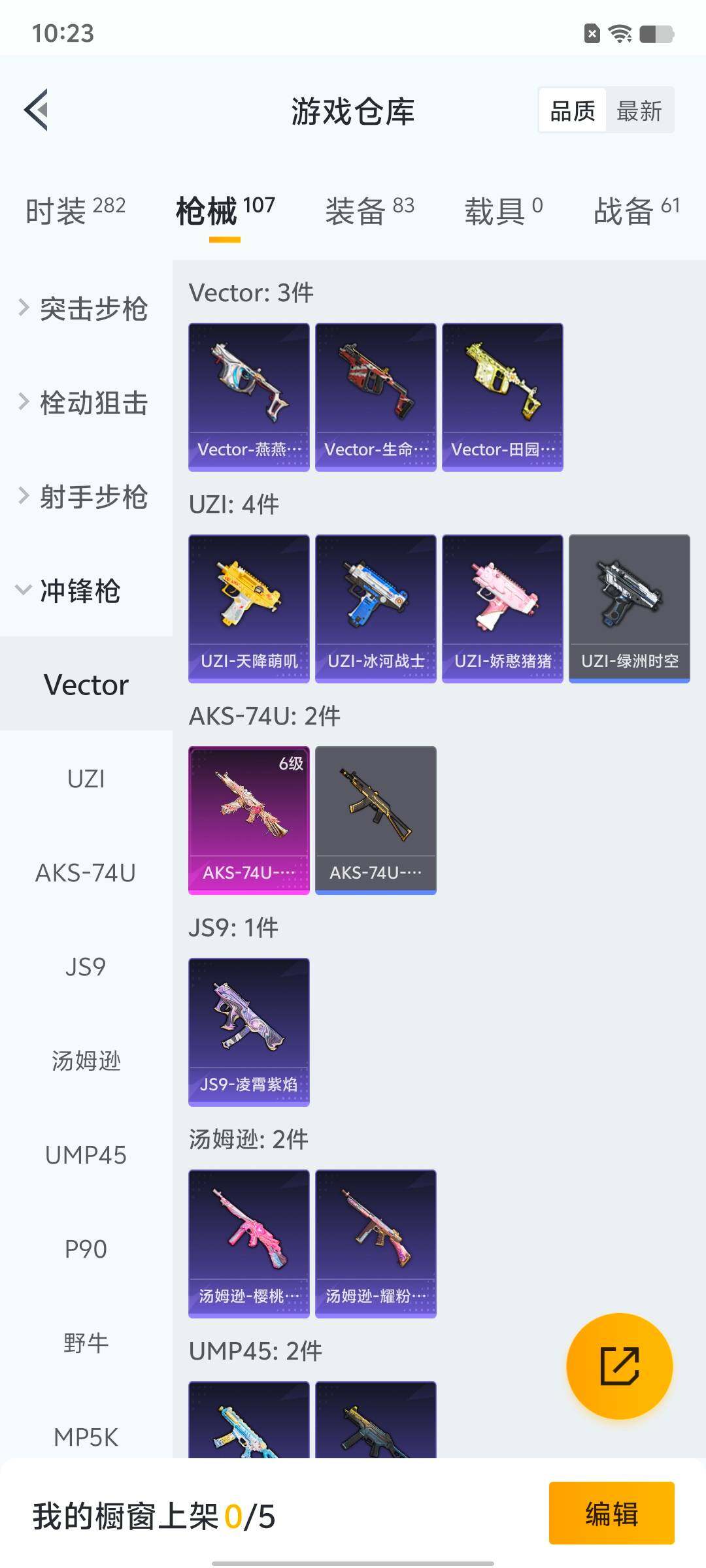Open the JS9-凌霄紫焰 skin
Image resolution: width=706 pixels, height=1568 pixels.
[x=249, y=1032]
